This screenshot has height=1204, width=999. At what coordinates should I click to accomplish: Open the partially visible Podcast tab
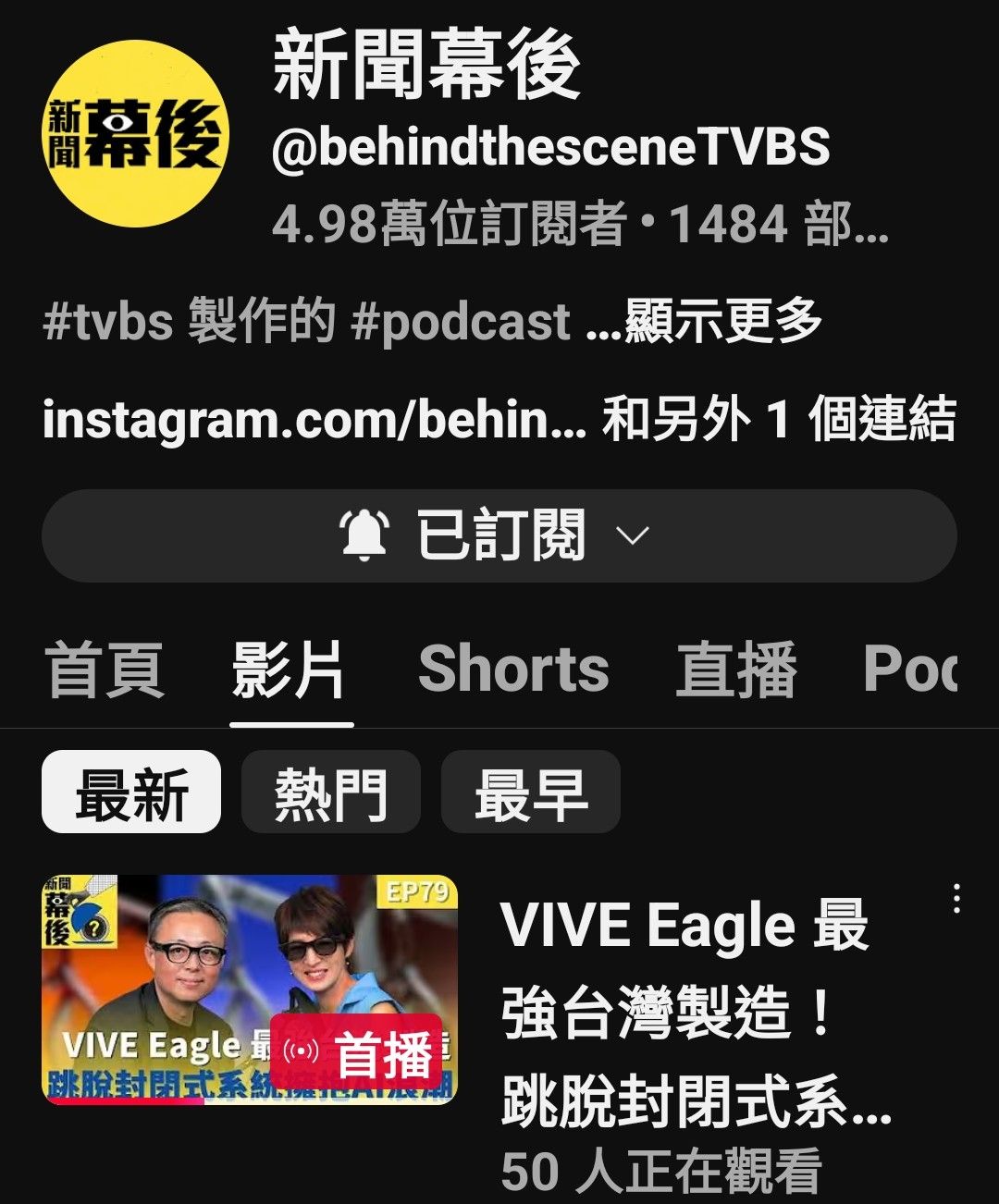(911, 670)
